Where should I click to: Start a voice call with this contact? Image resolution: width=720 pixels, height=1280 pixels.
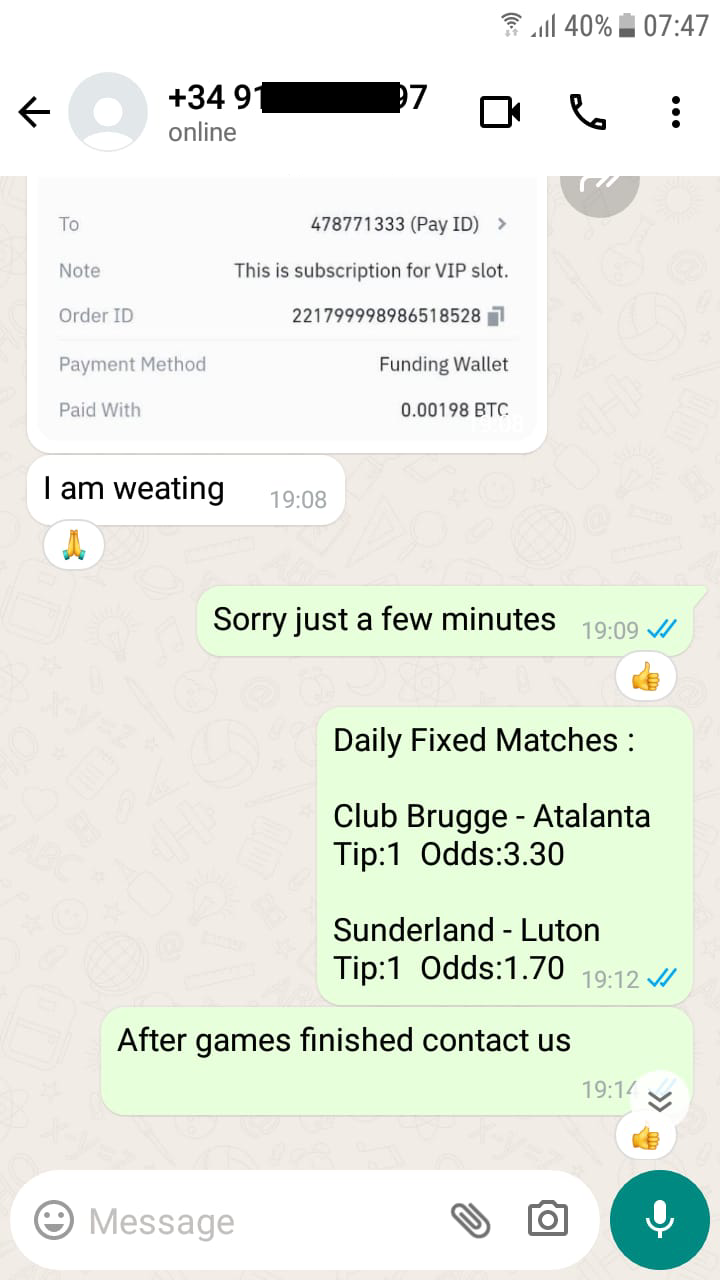[588, 112]
